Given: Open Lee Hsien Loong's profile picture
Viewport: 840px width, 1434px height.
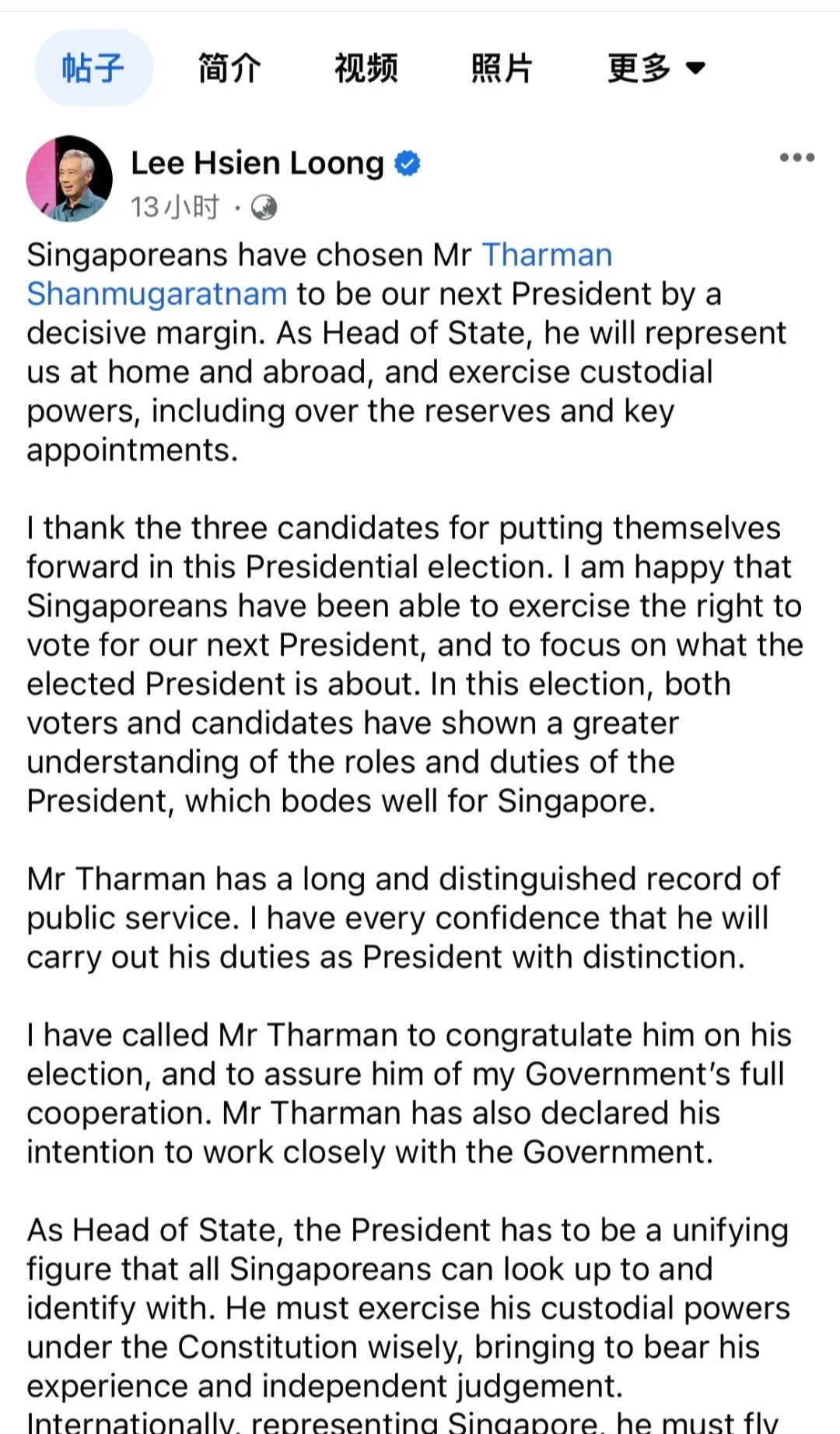Looking at the screenshot, I should (69, 178).
